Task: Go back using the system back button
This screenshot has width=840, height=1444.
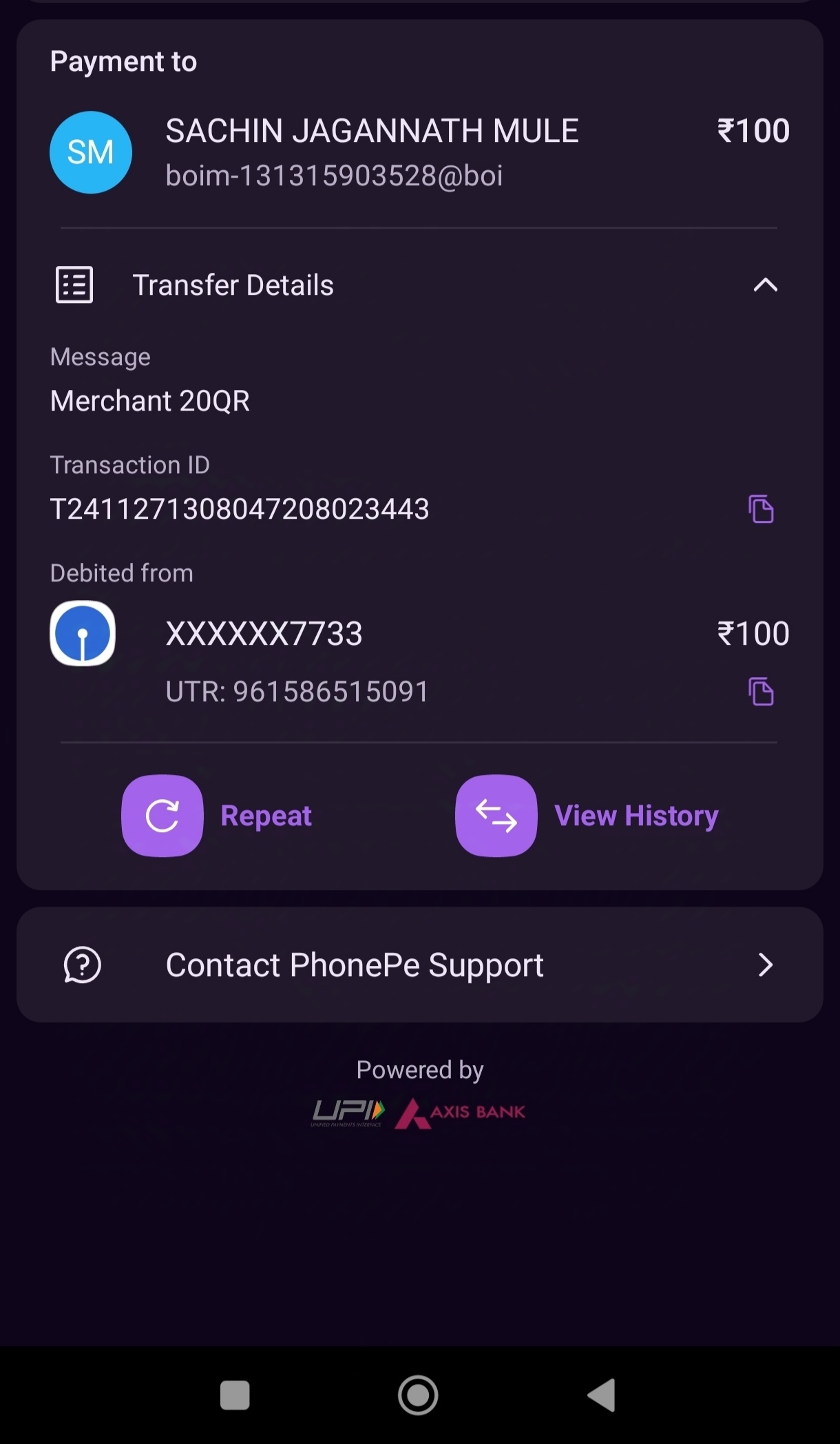Action: [602, 1395]
